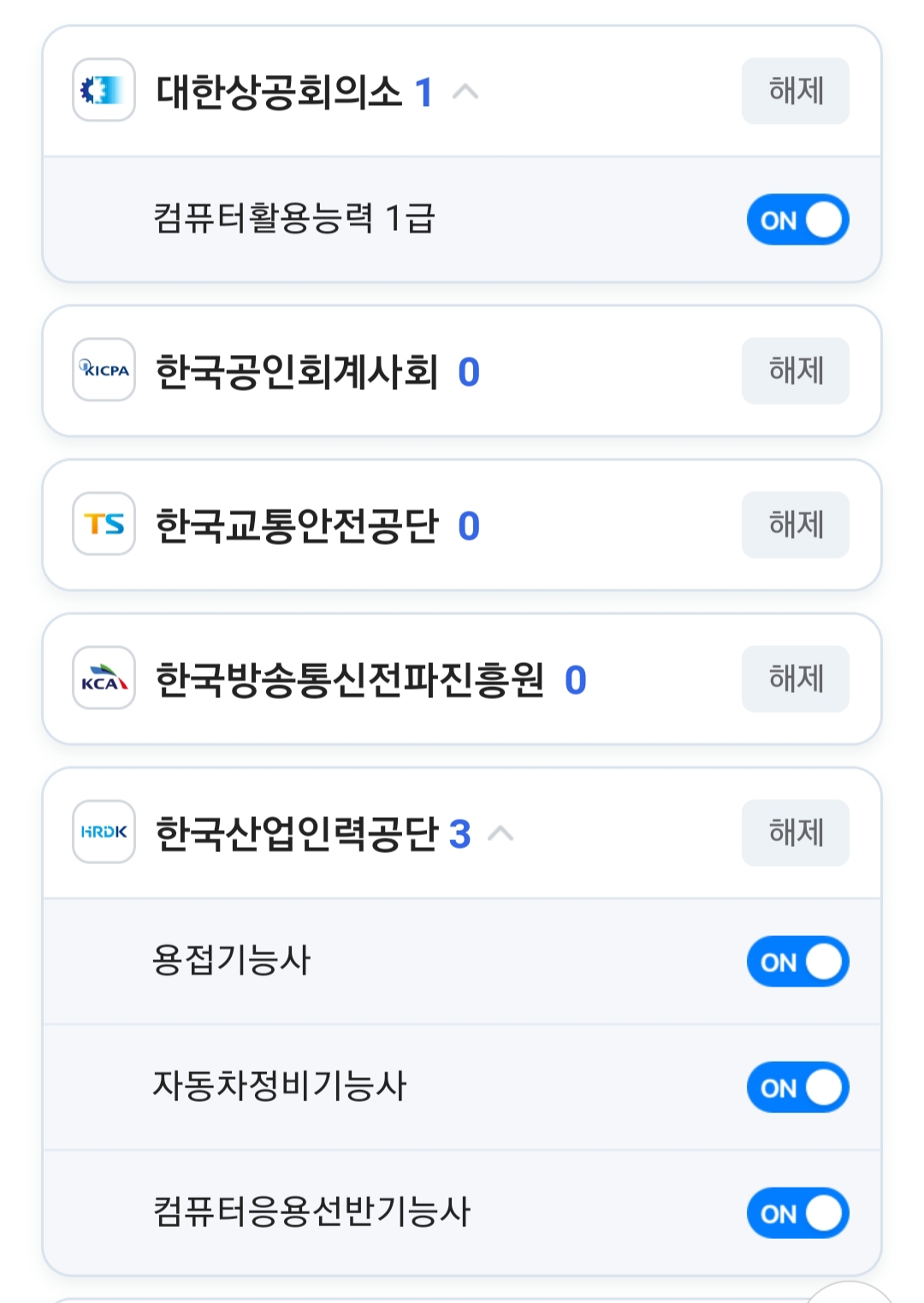Turn off 컴퓨터활용능력 1급 switch

coord(797,220)
